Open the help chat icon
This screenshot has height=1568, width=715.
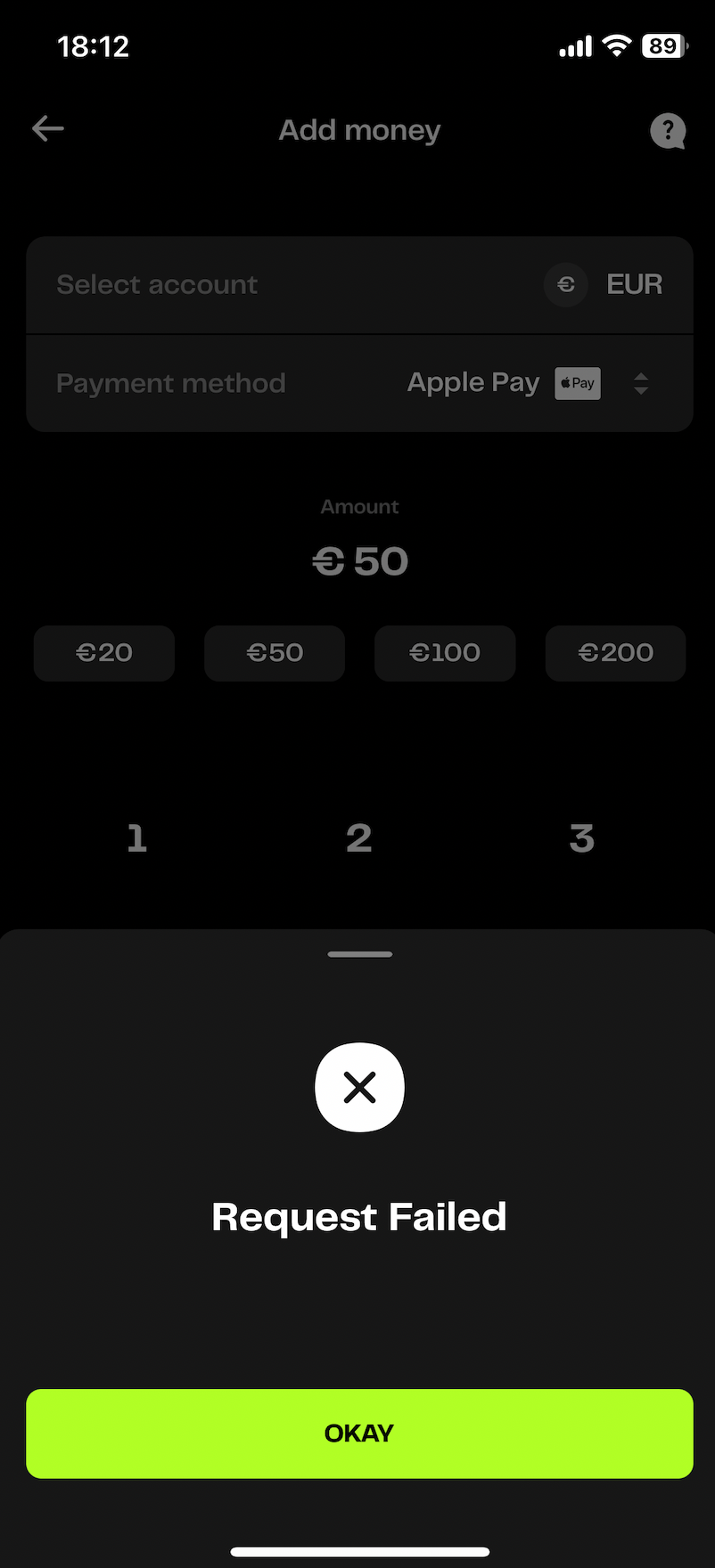pos(668,131)
